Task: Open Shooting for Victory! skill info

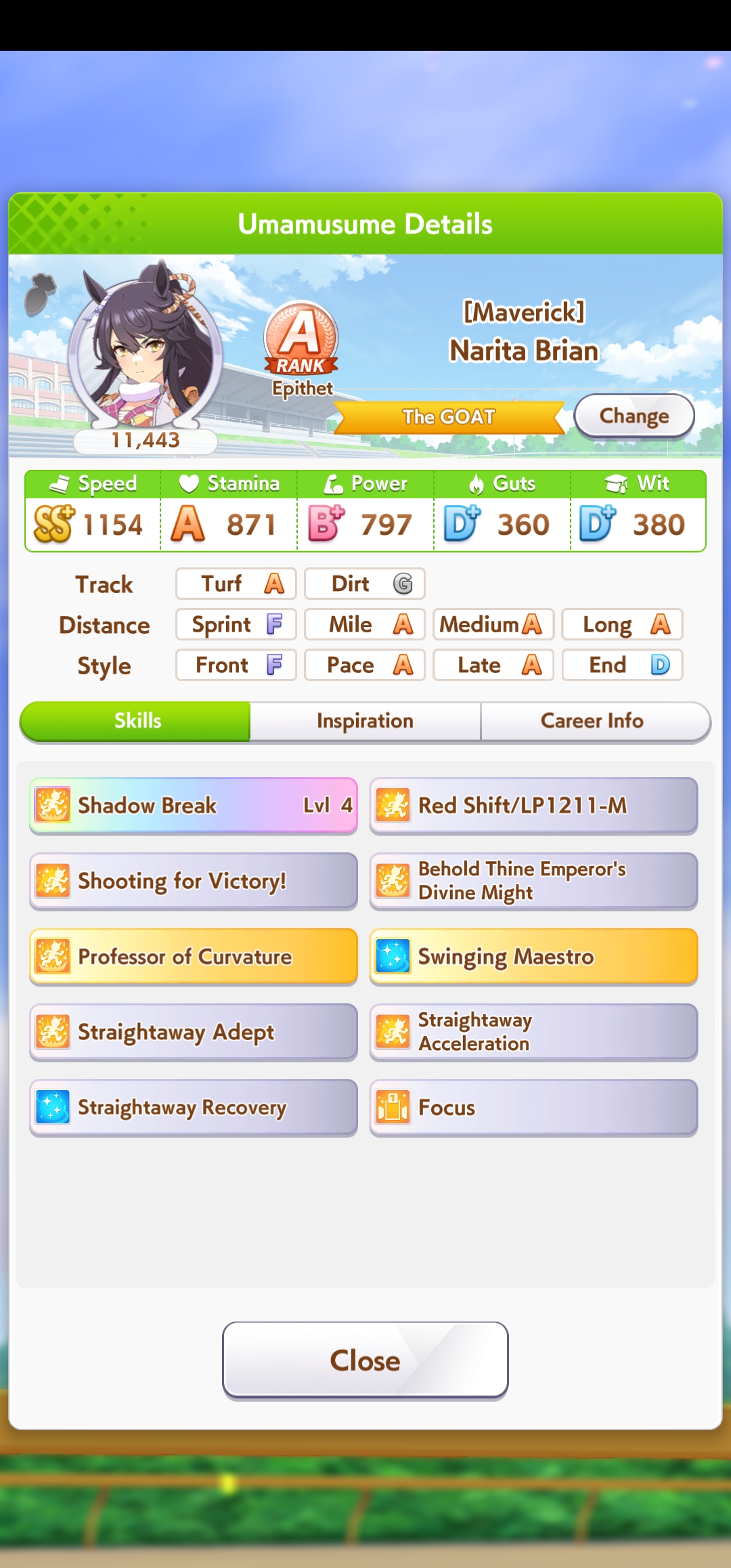Action: pyautogui.click(x=194, y=881)
